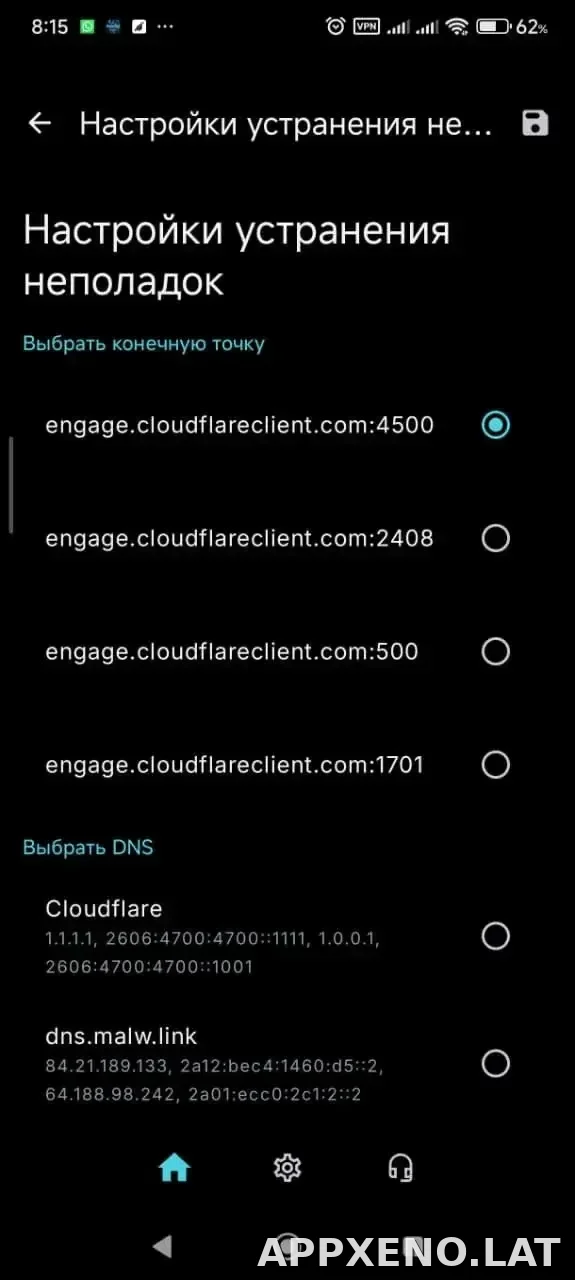Image resolution: width=575 pixels, height=1280 pixels.
Task: Tap the system back button
Action: tap(162, 1246)
